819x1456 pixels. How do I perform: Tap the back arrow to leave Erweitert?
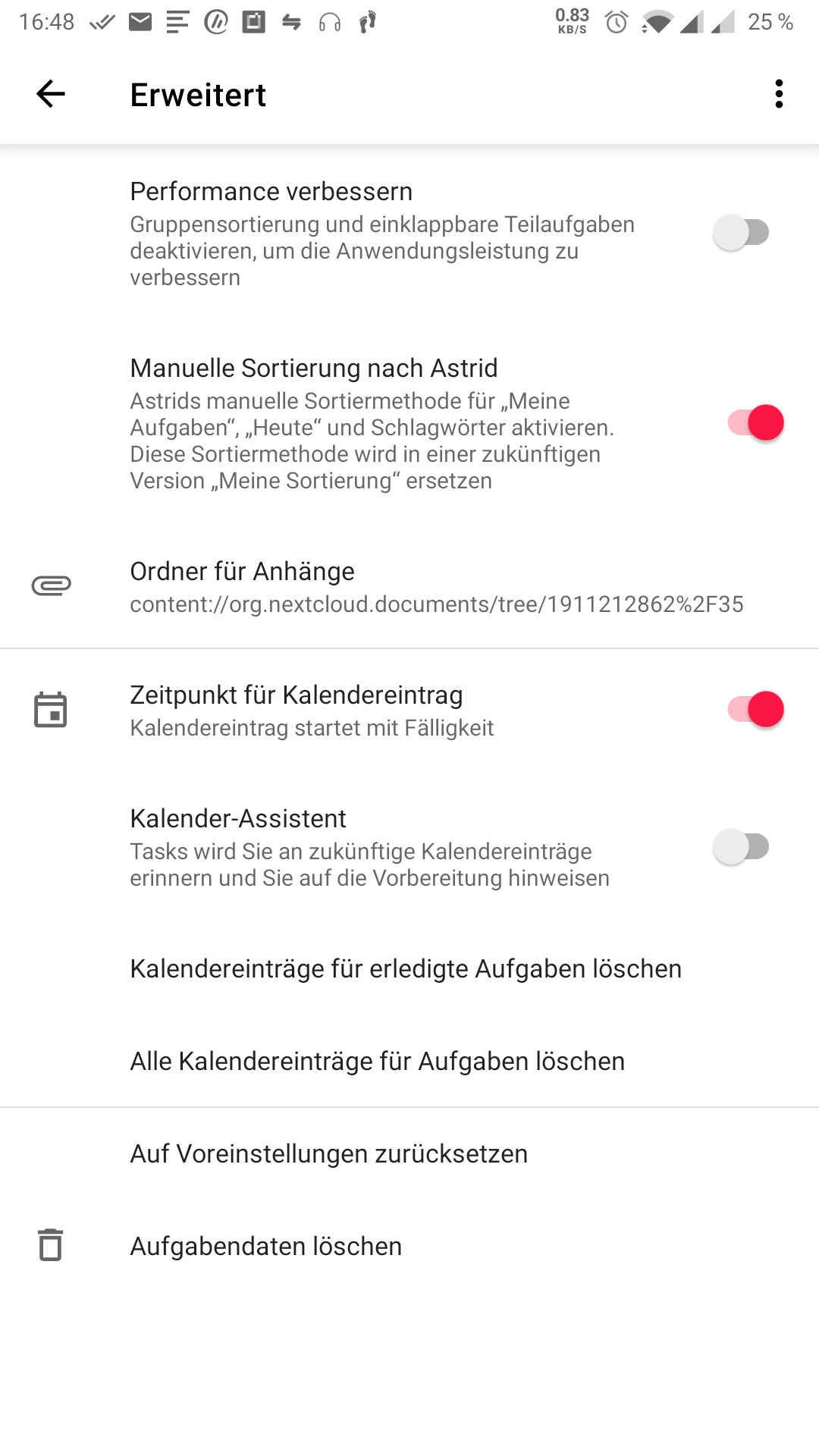(x=49, y=94)
